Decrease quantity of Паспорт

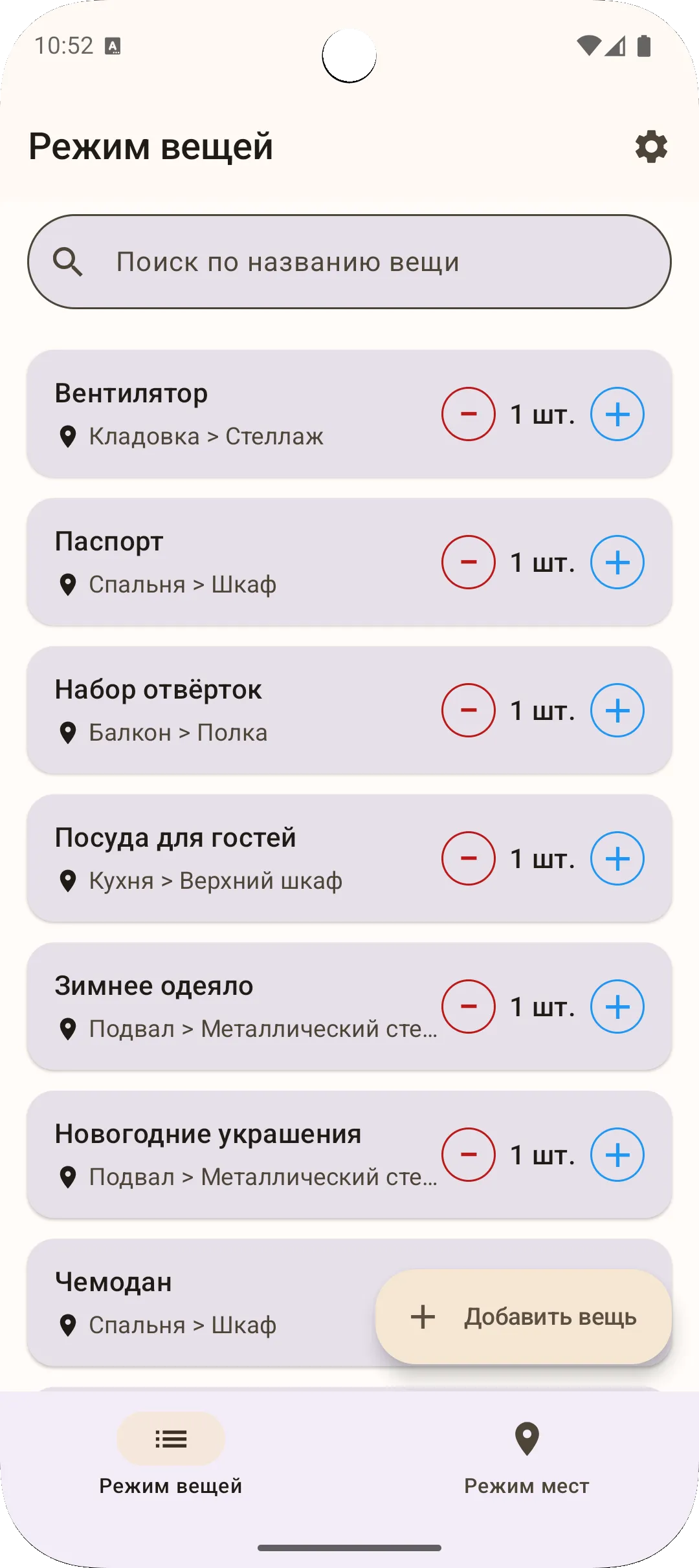[x=470, y=562]
